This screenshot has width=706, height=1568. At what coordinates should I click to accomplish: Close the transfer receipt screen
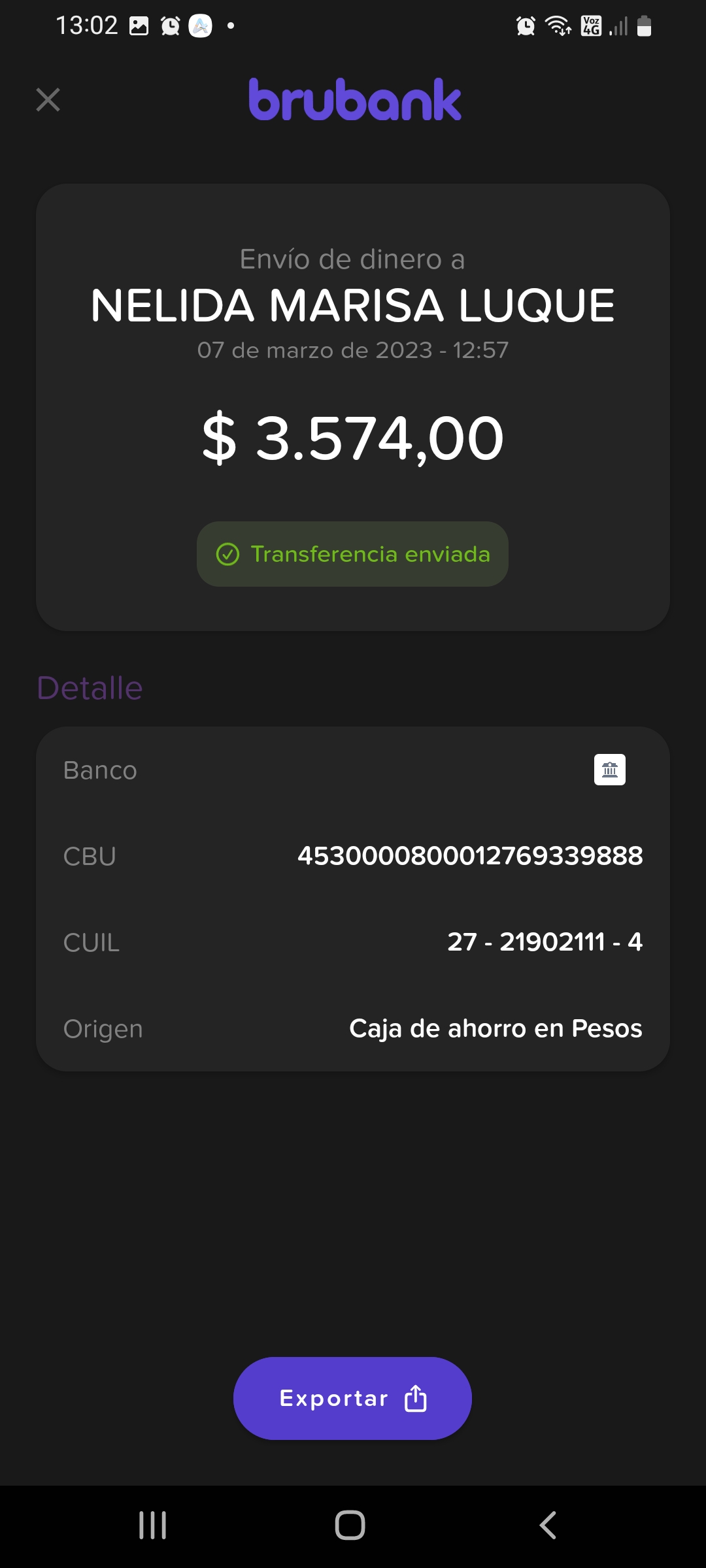tap(48, 100)
